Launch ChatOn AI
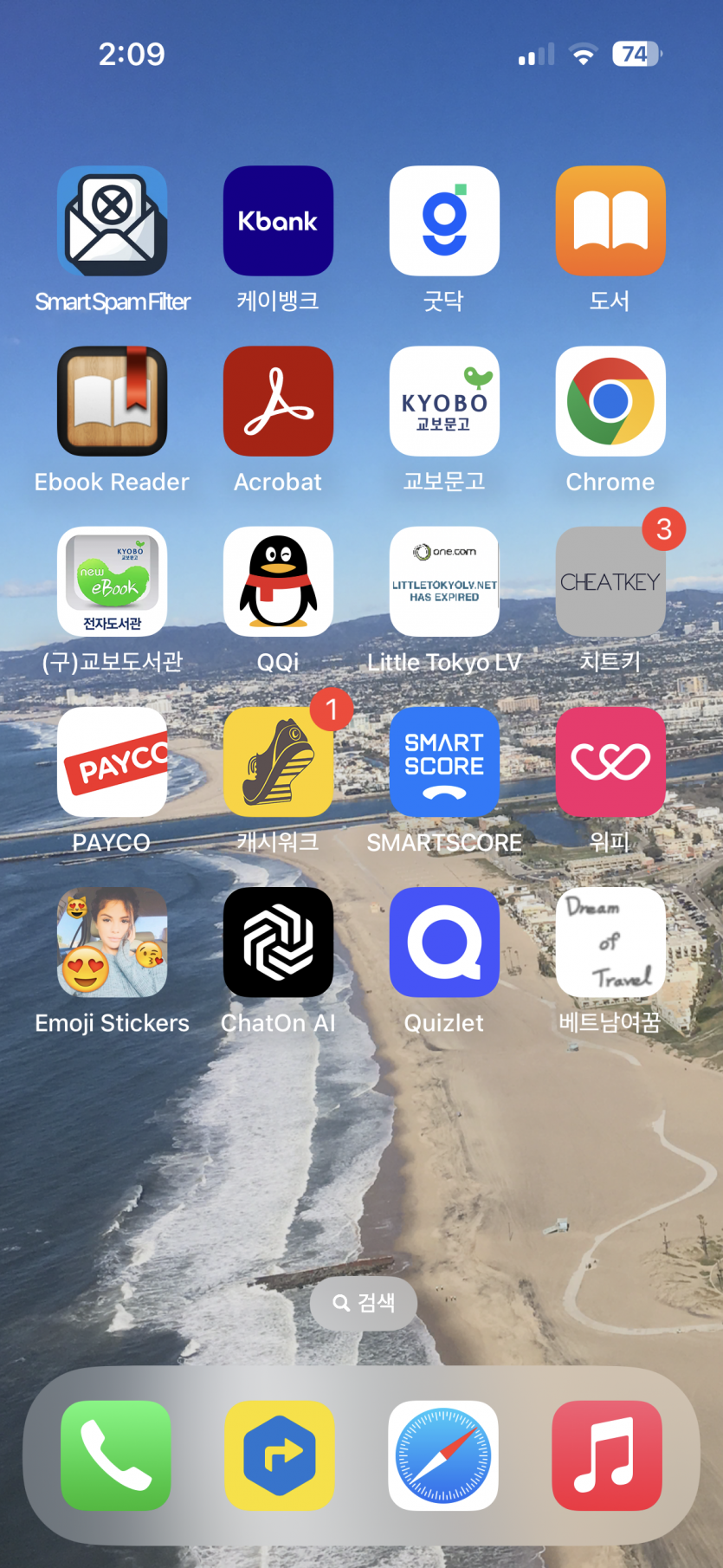 pos(278,942)
